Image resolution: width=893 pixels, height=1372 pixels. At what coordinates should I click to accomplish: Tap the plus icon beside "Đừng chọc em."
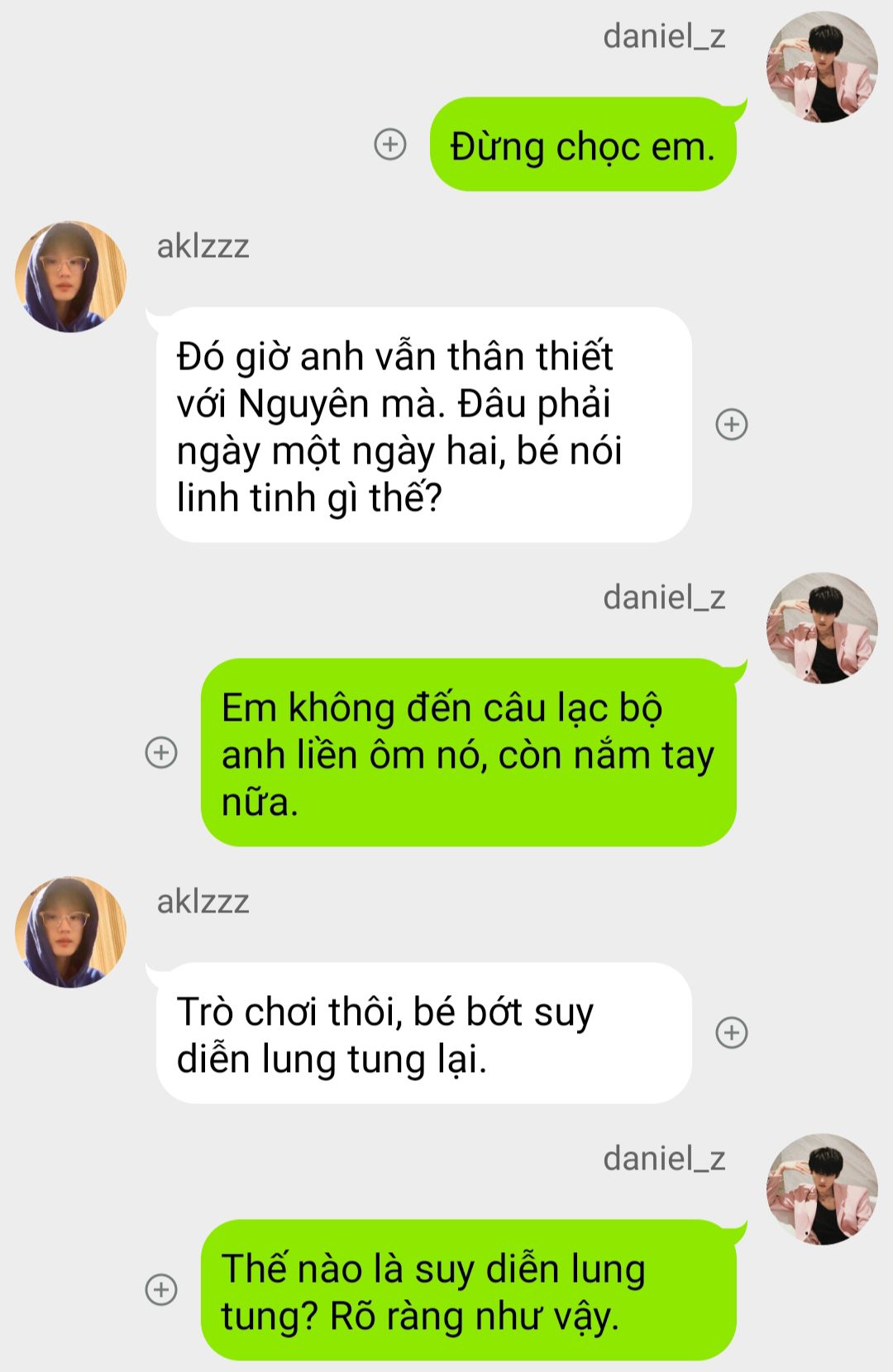pos(390,144)
